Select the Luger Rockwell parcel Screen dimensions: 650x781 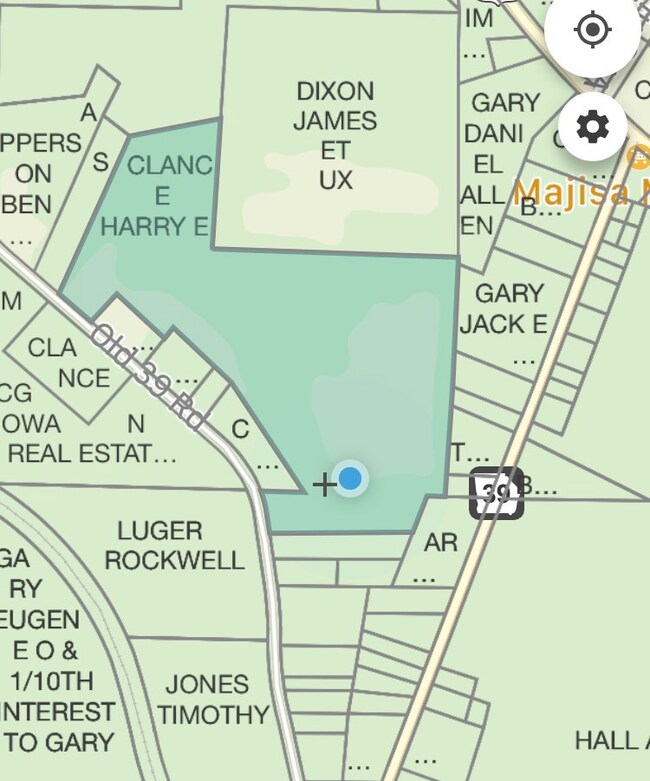coord(174,545)
